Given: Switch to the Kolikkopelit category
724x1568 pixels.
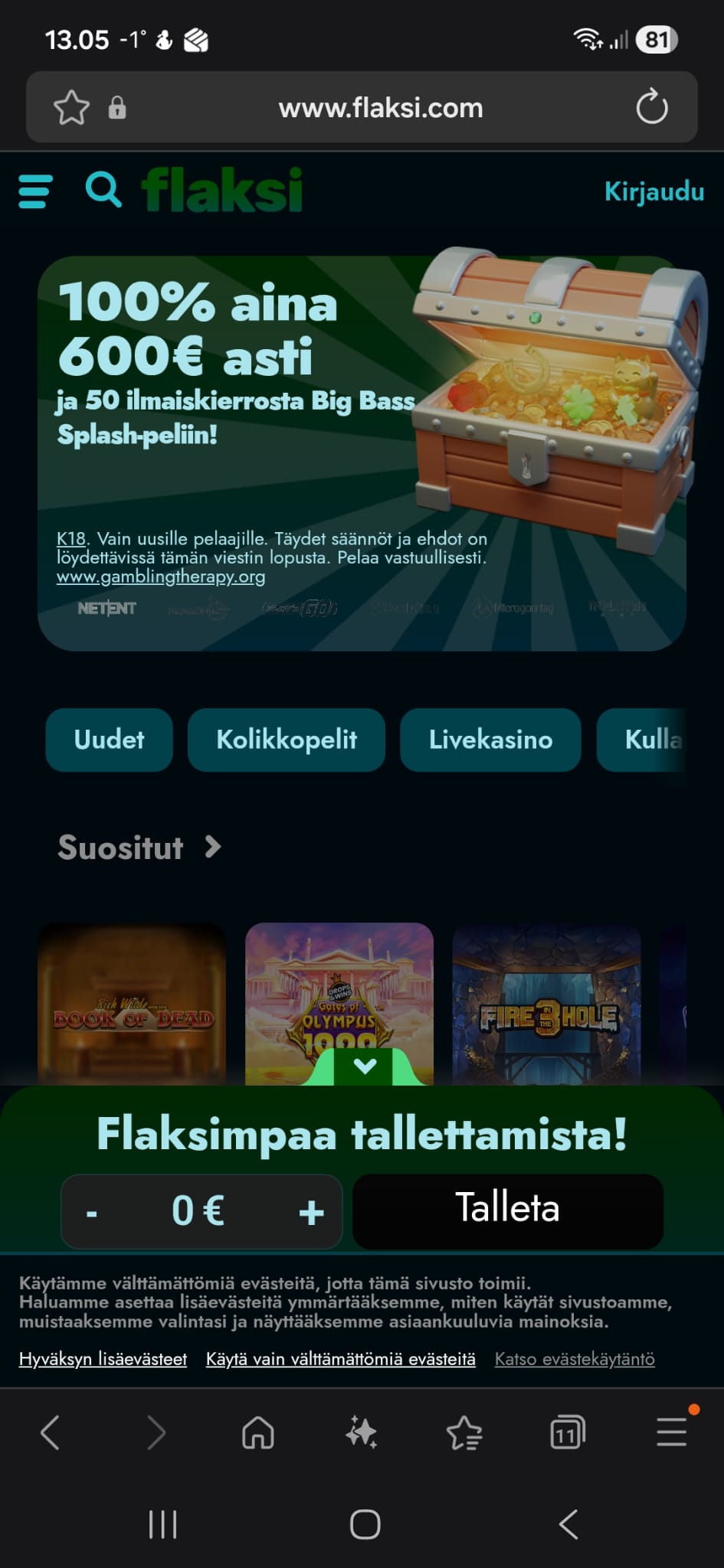Looking at the screenshot, I should 286,740.
